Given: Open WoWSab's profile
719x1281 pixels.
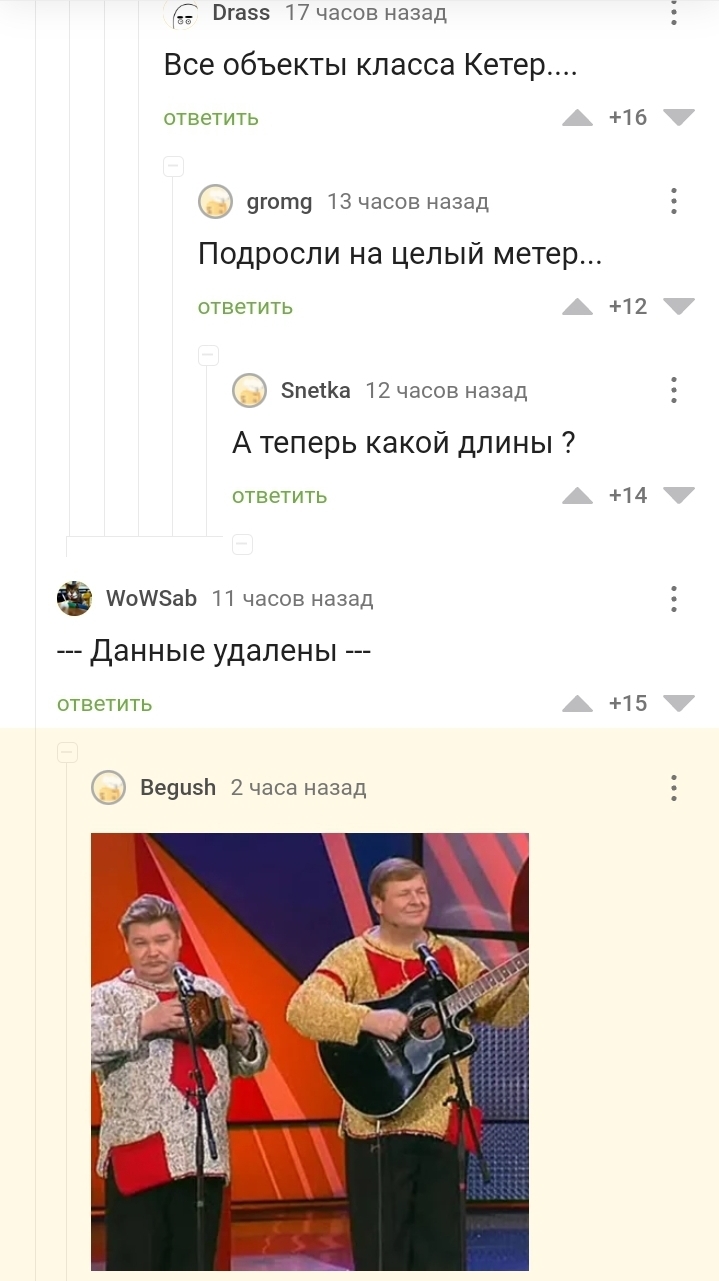Looking at the screenshot, I should pos(151,599).
